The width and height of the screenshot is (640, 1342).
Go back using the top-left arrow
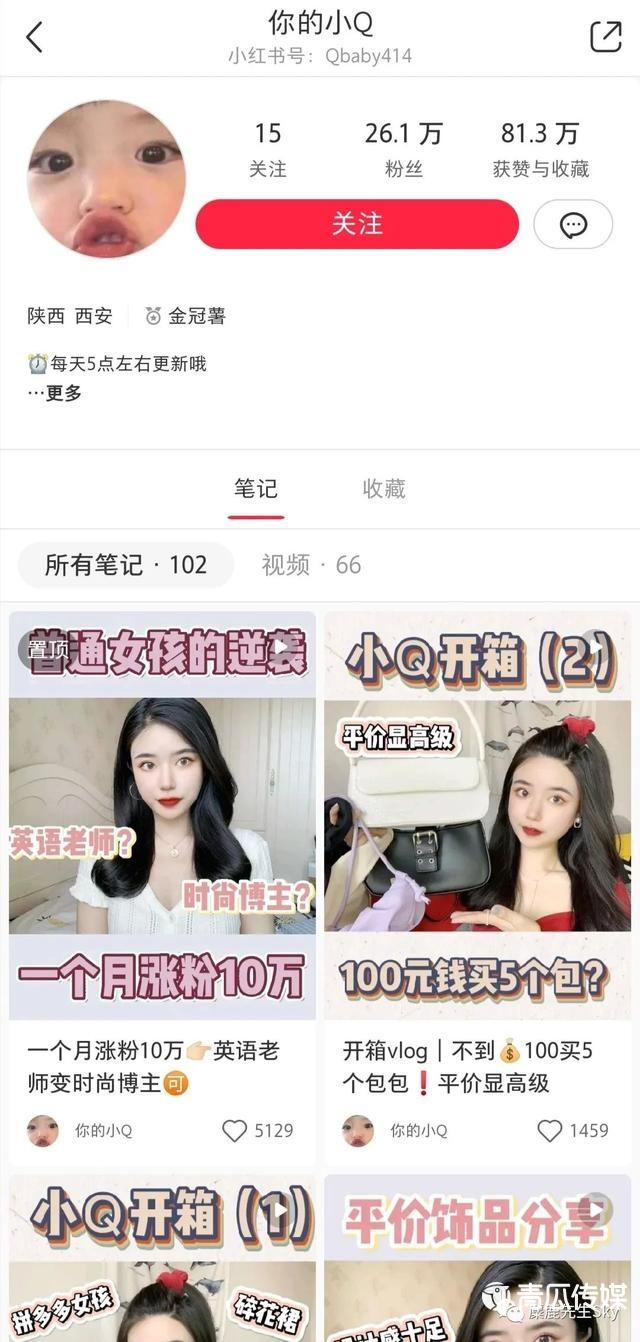point(34,37)
